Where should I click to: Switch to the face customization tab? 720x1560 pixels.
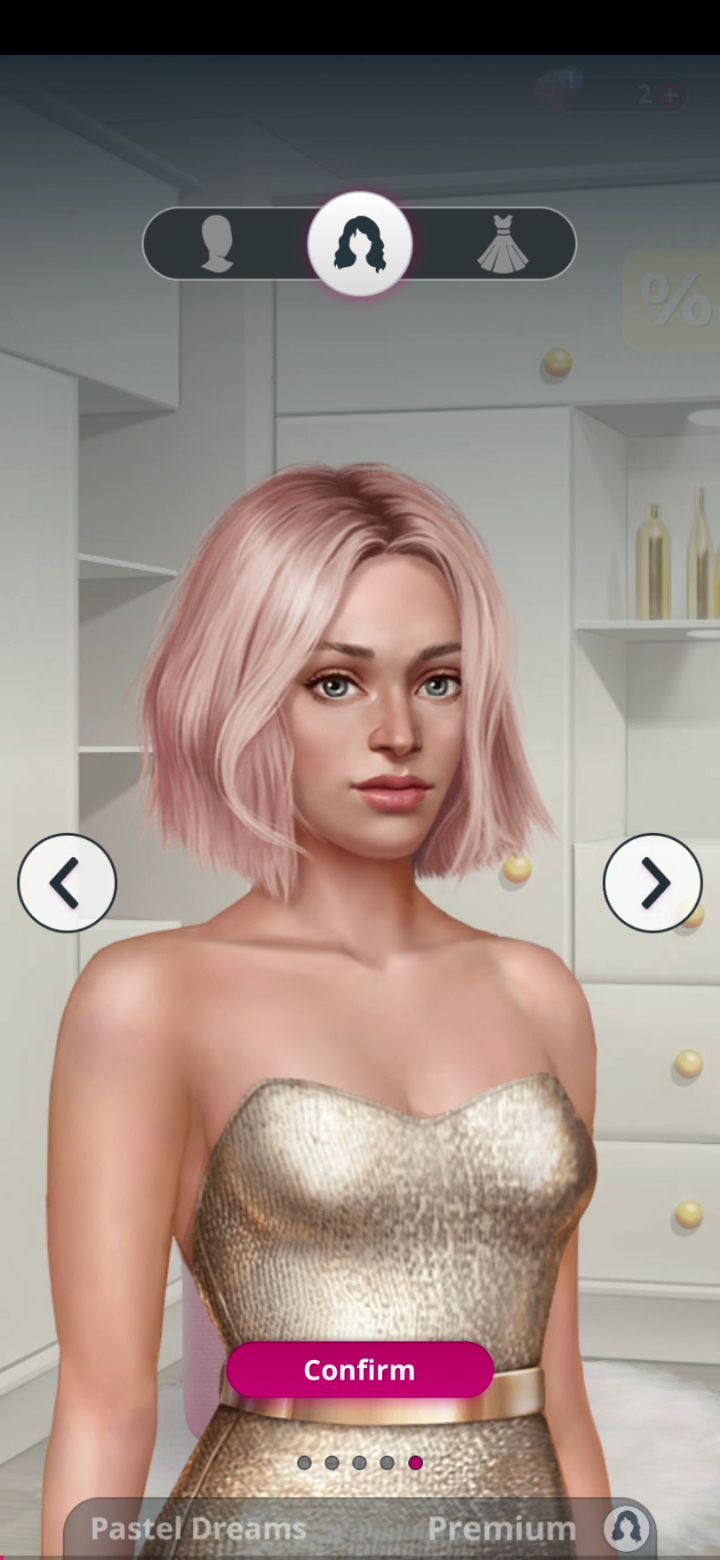(216, 243)
